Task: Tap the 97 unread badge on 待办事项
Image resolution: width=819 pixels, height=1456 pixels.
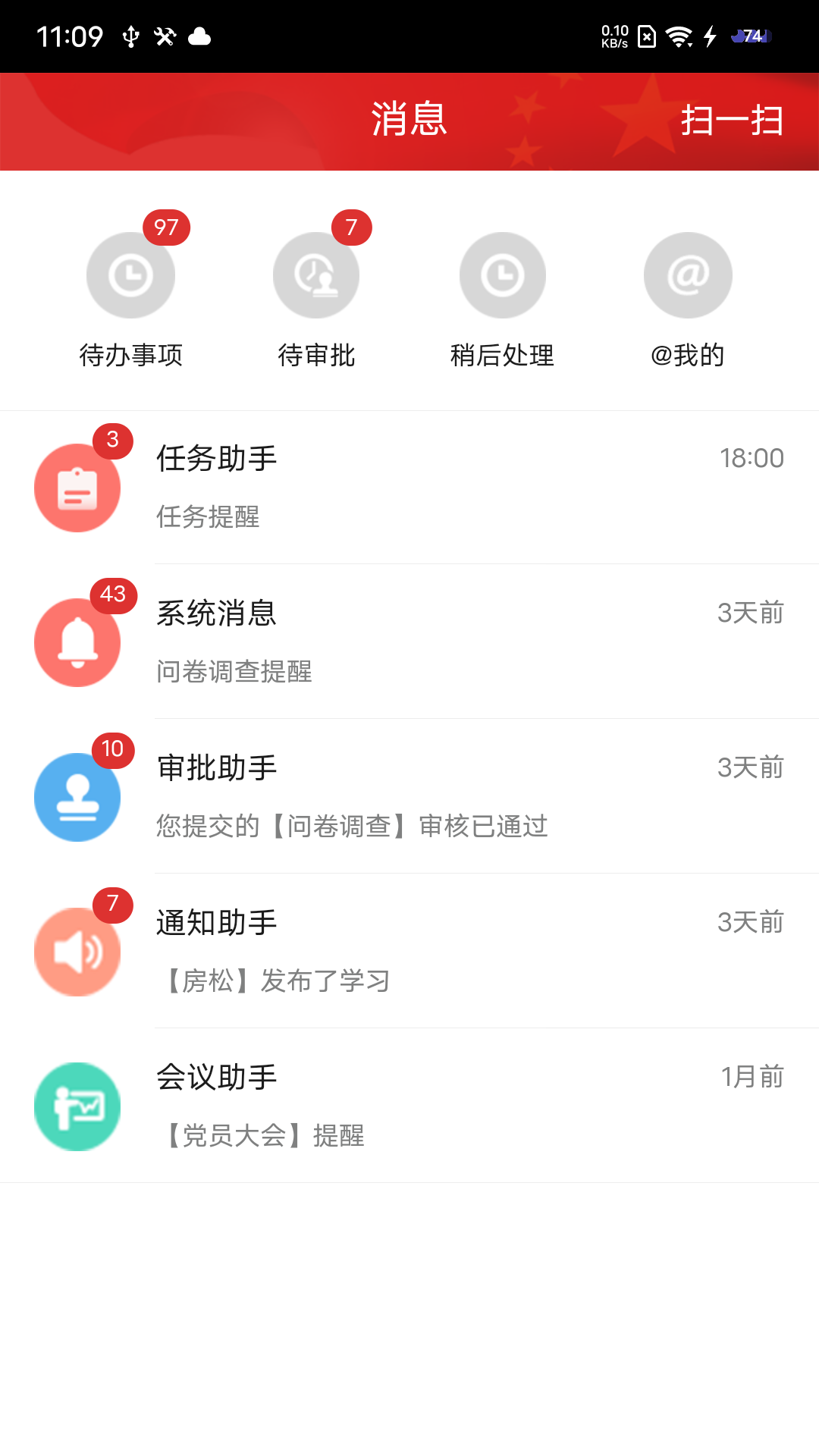Action: coord(166,227)
